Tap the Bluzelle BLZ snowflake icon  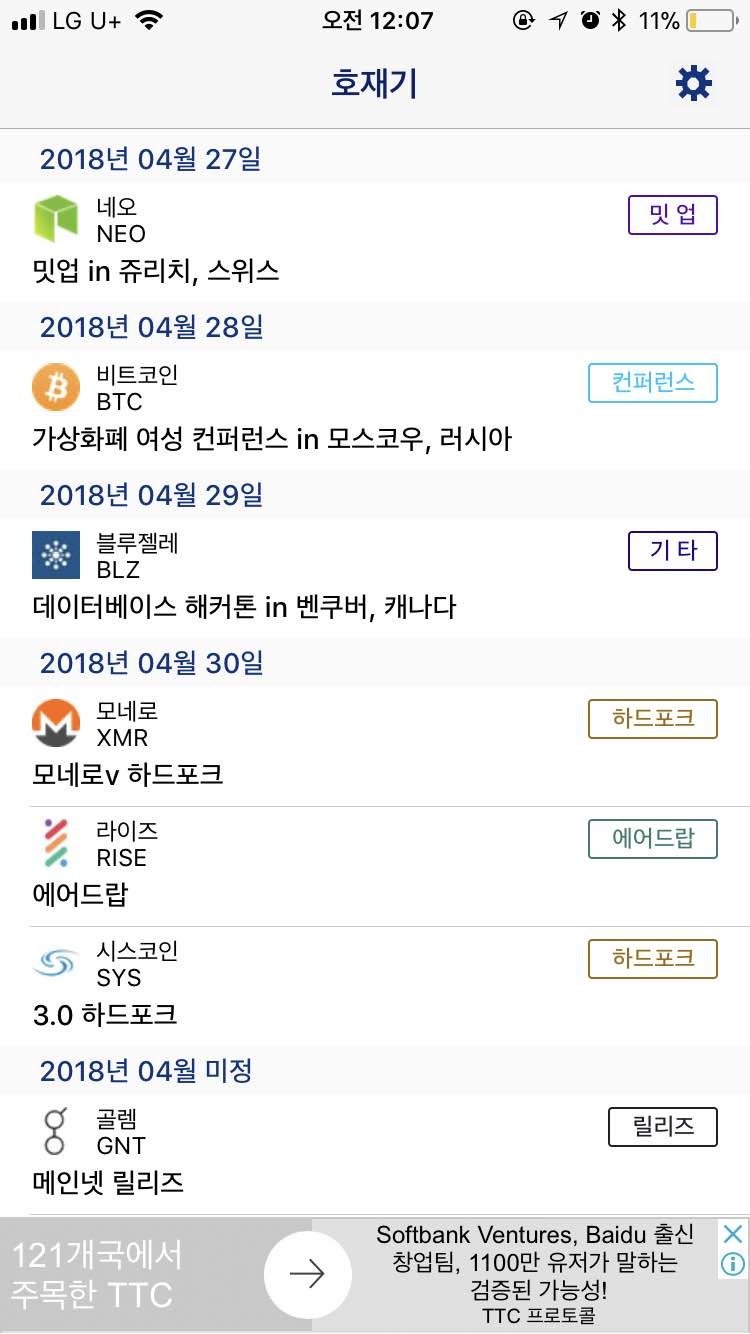point(56,551)
